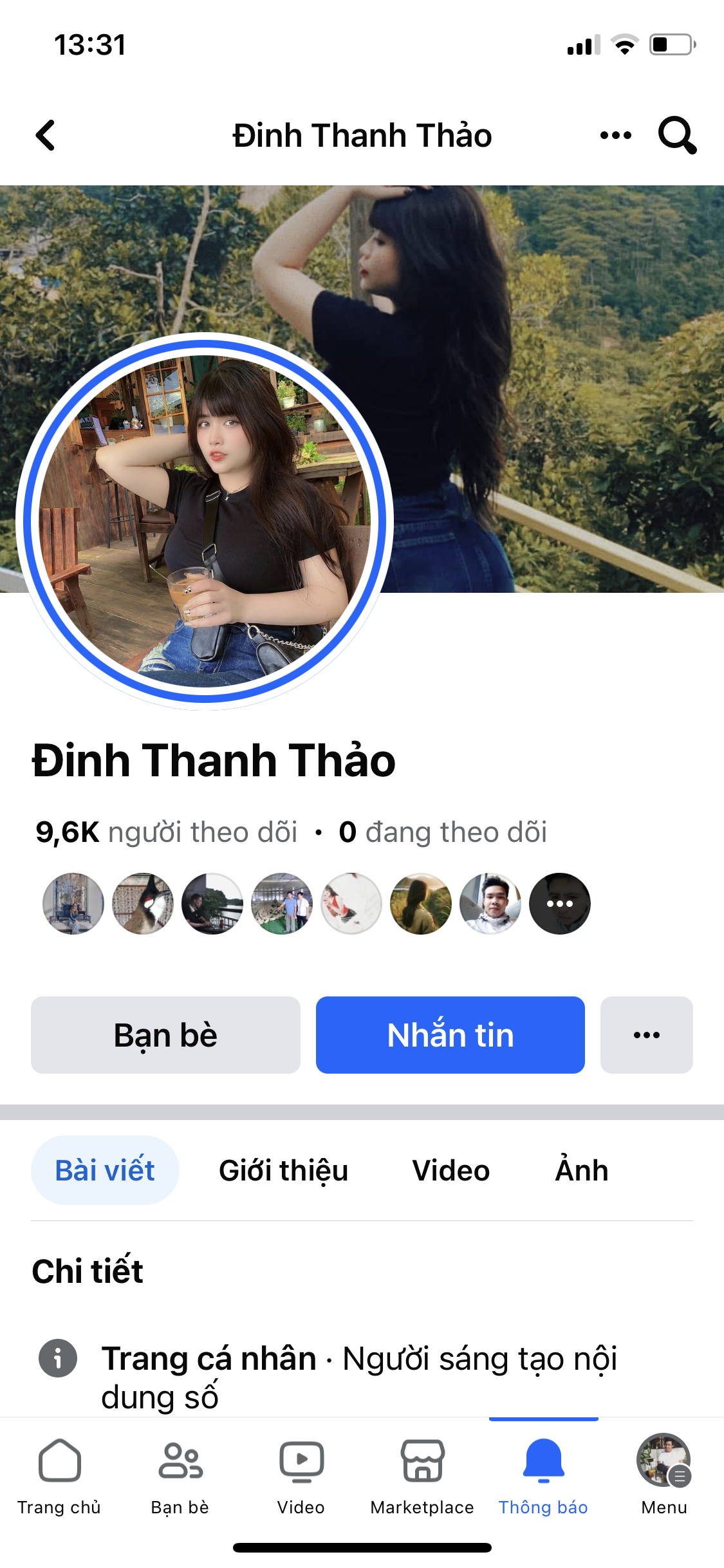The width and height of the screenshot is (724, 1568).
Task: Send a message with Nhắn tin
Action: tap(450, 1035)
